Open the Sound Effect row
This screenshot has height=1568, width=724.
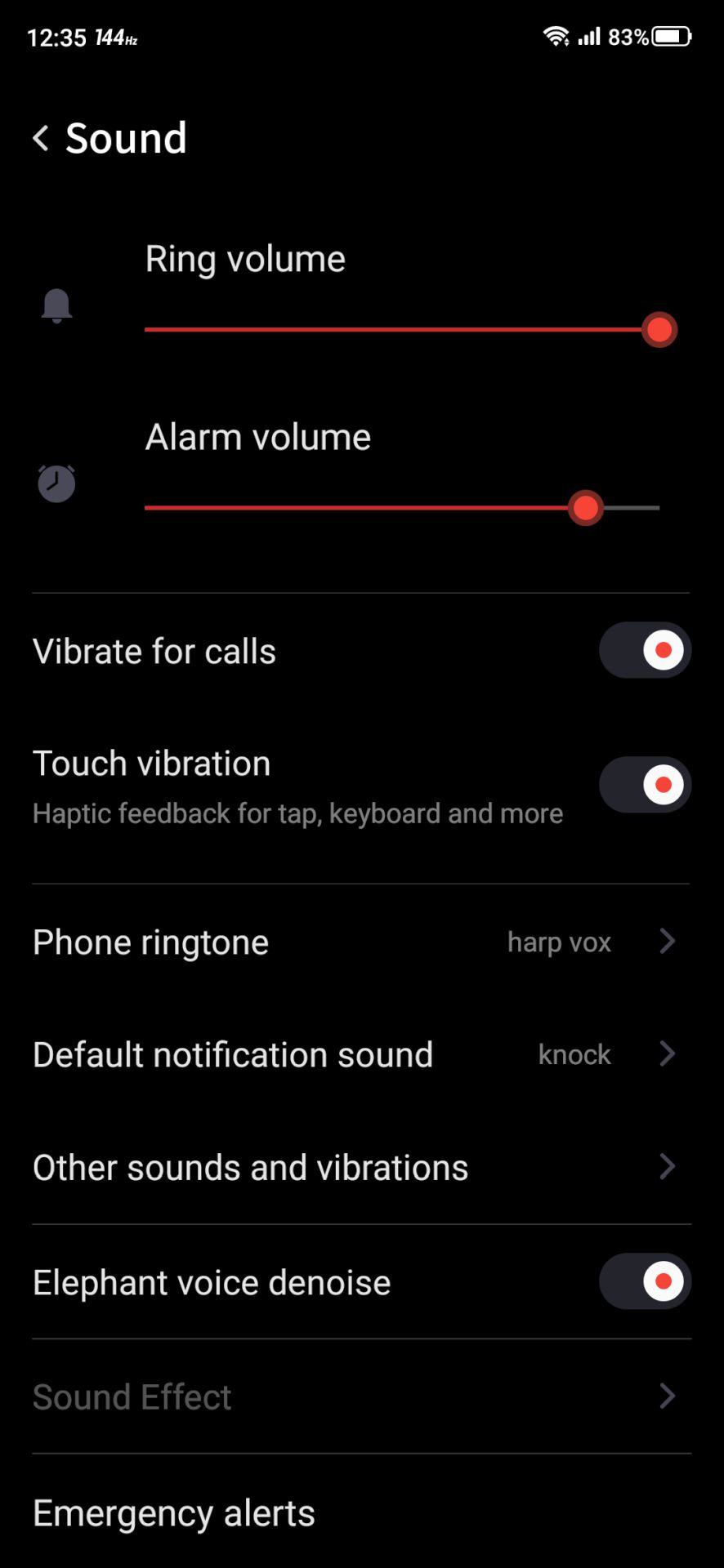pyautogui.click(x=362, y=1396)
